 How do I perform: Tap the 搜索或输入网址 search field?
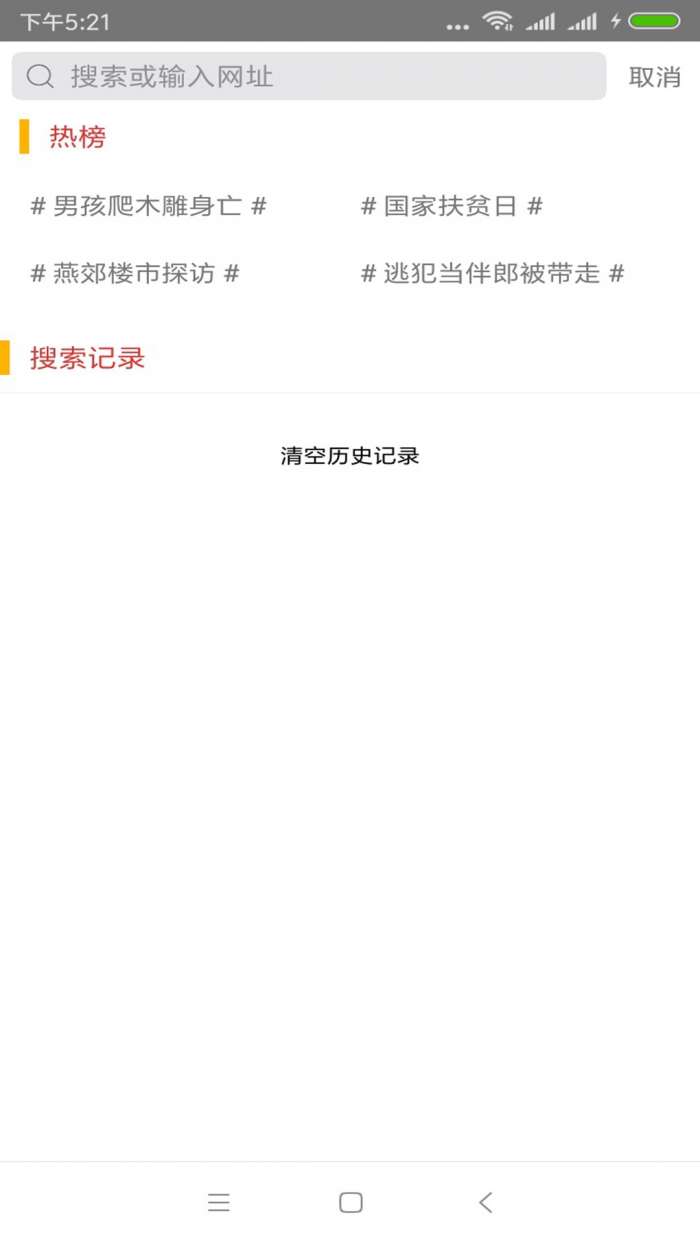pyautogui.click(x=320, y=77)
